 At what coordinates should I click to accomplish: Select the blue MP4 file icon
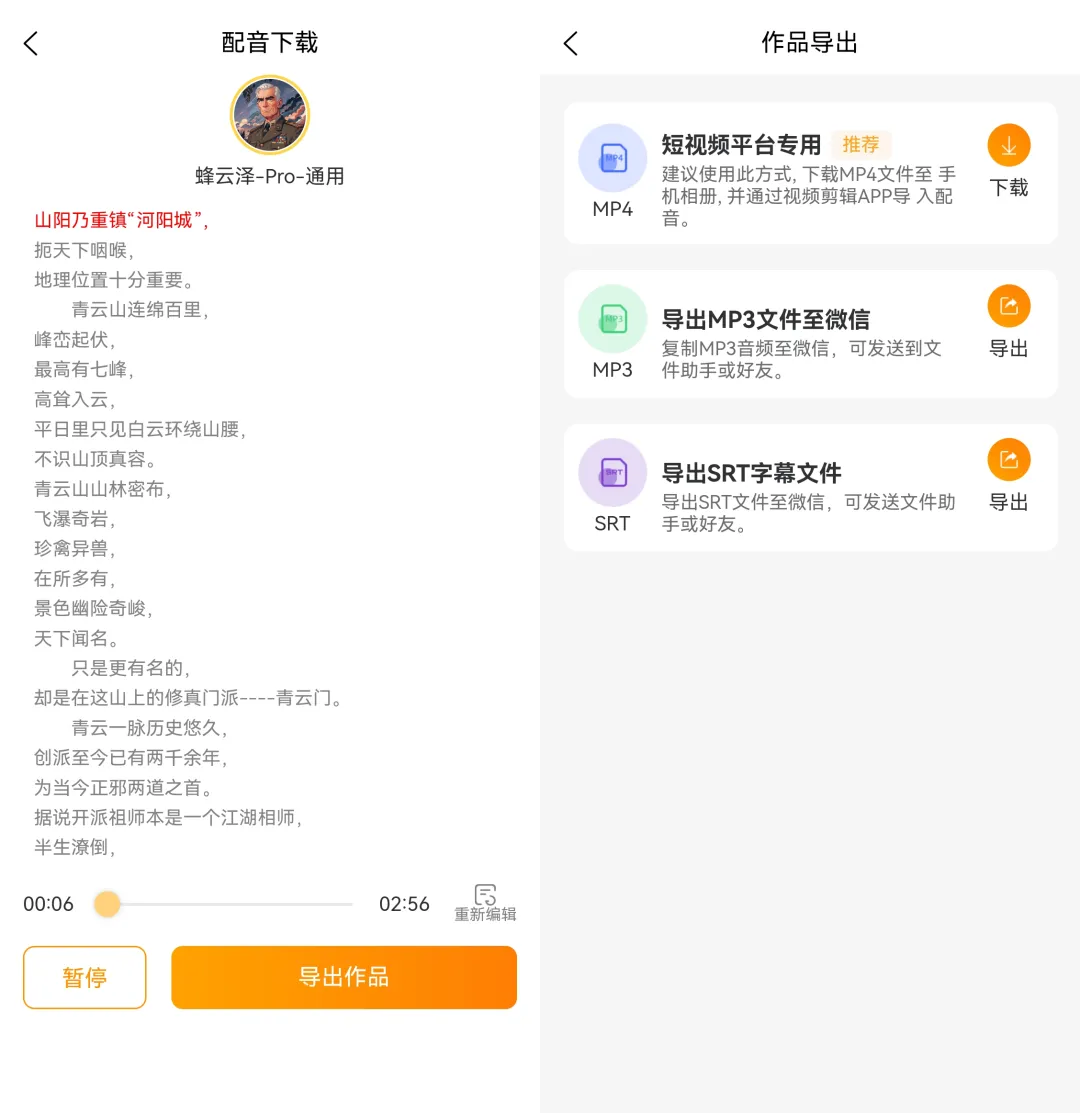point(612,158)
